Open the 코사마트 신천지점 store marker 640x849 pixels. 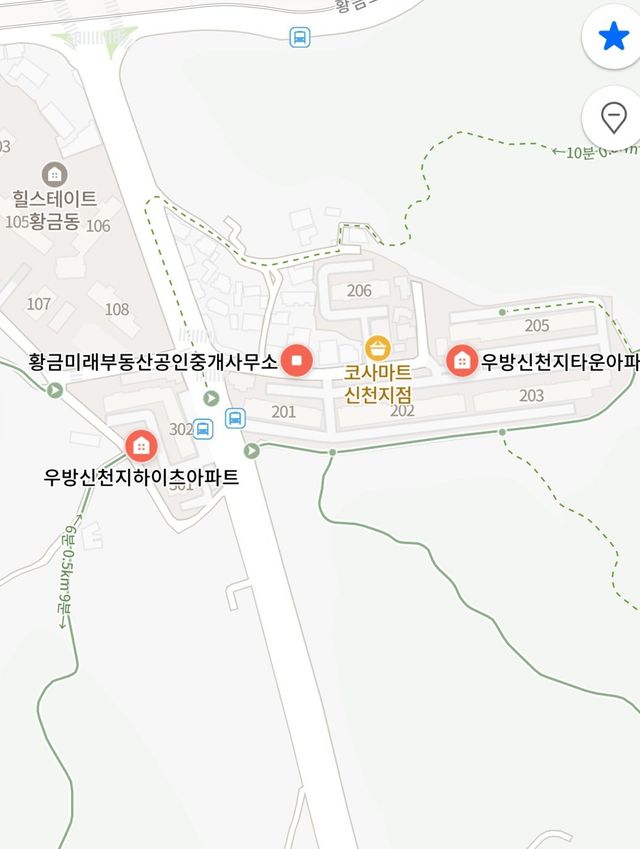point(377,348)
